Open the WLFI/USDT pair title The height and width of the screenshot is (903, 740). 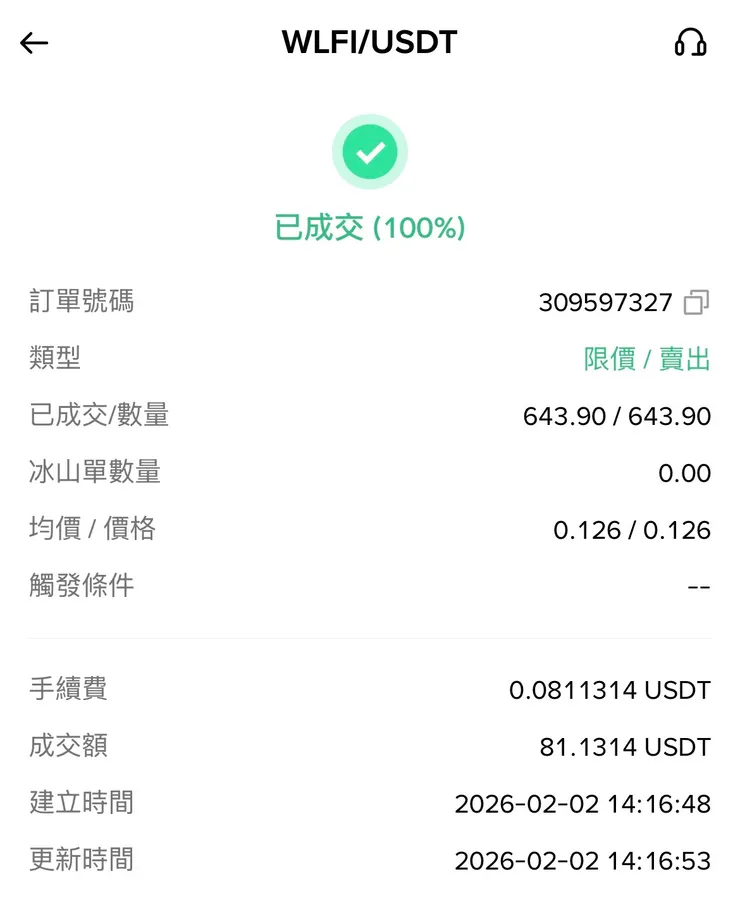(x=370, y=42)
